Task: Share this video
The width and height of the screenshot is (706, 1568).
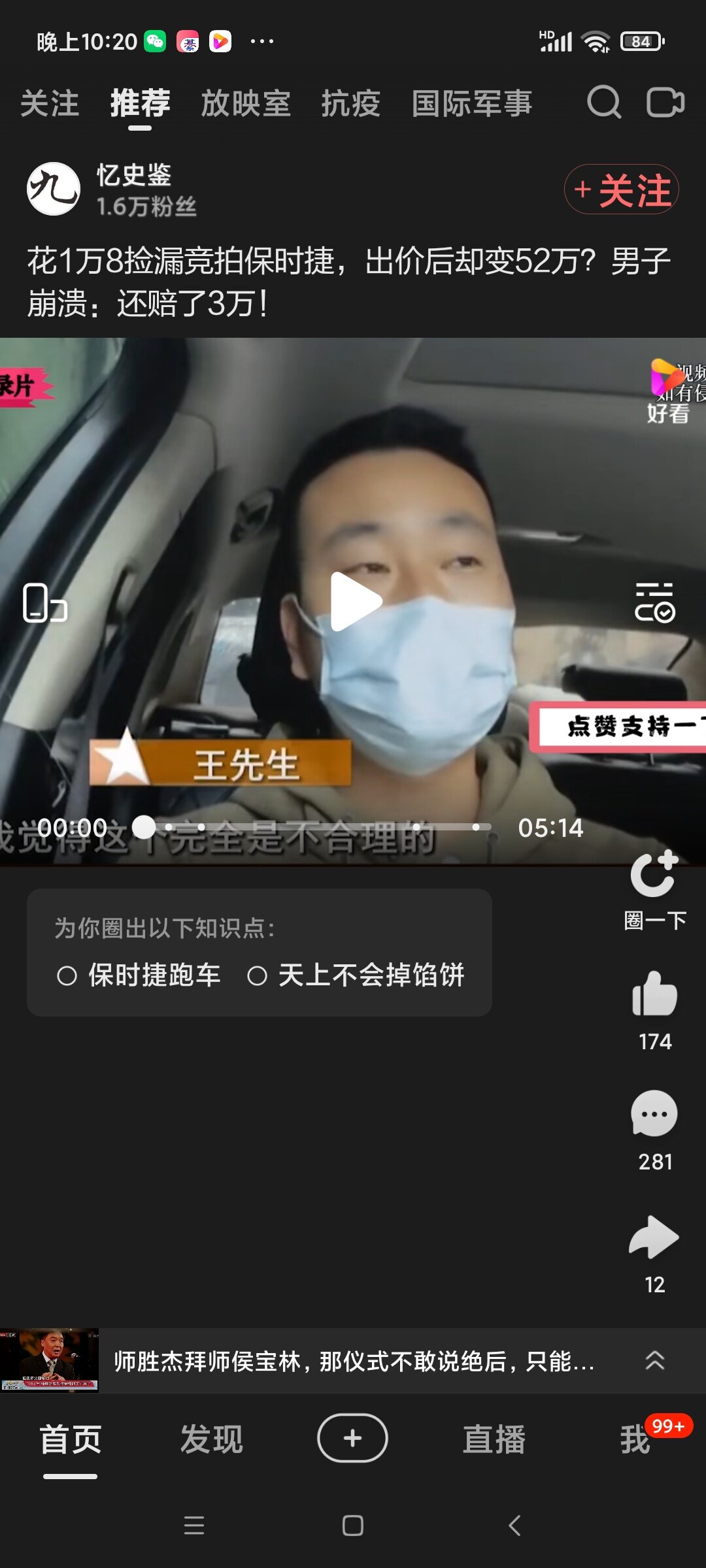Action: (x=654, y=1237)
